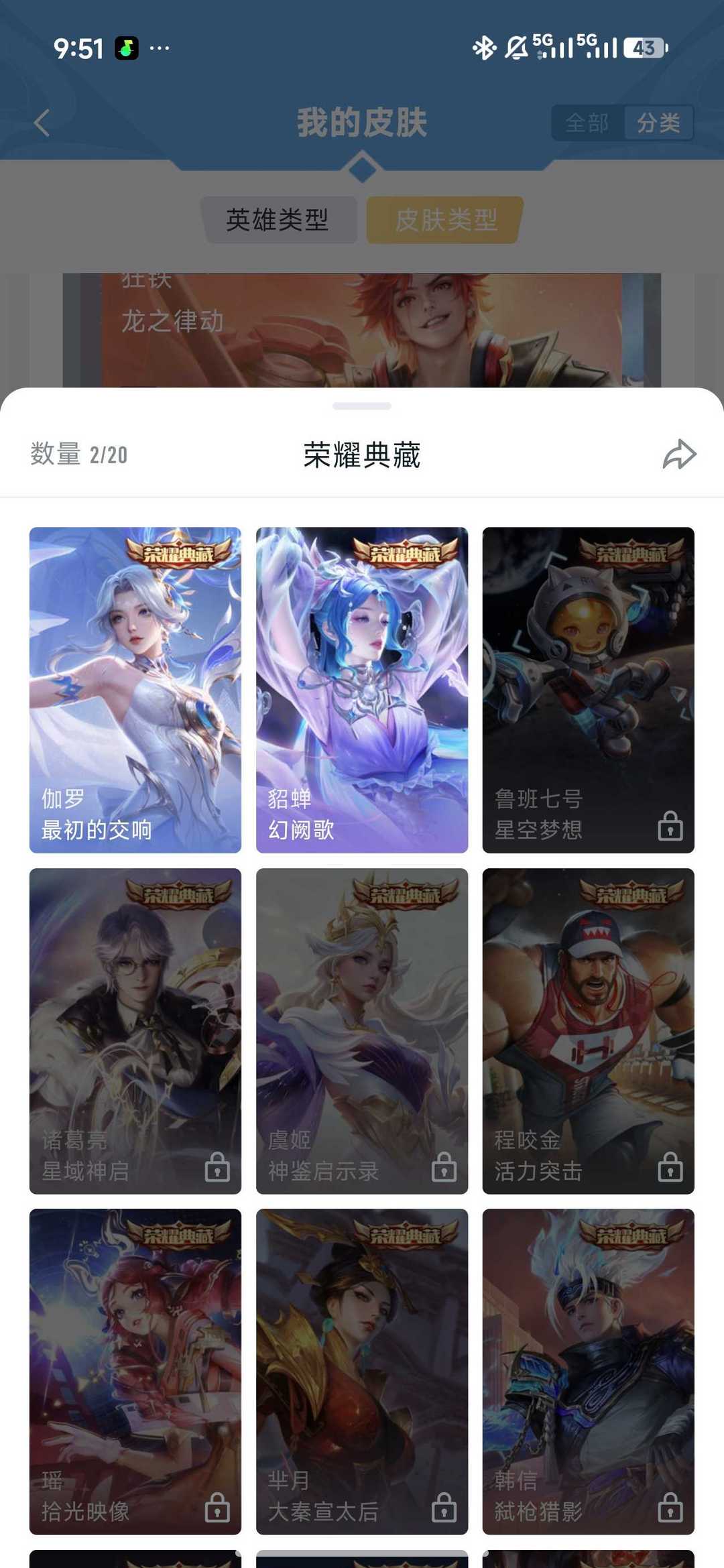Image resolution: width=724 pixels, height=1568 pixels.
Task: Go back from 我的皮肤 page
Action: point(42,123)
